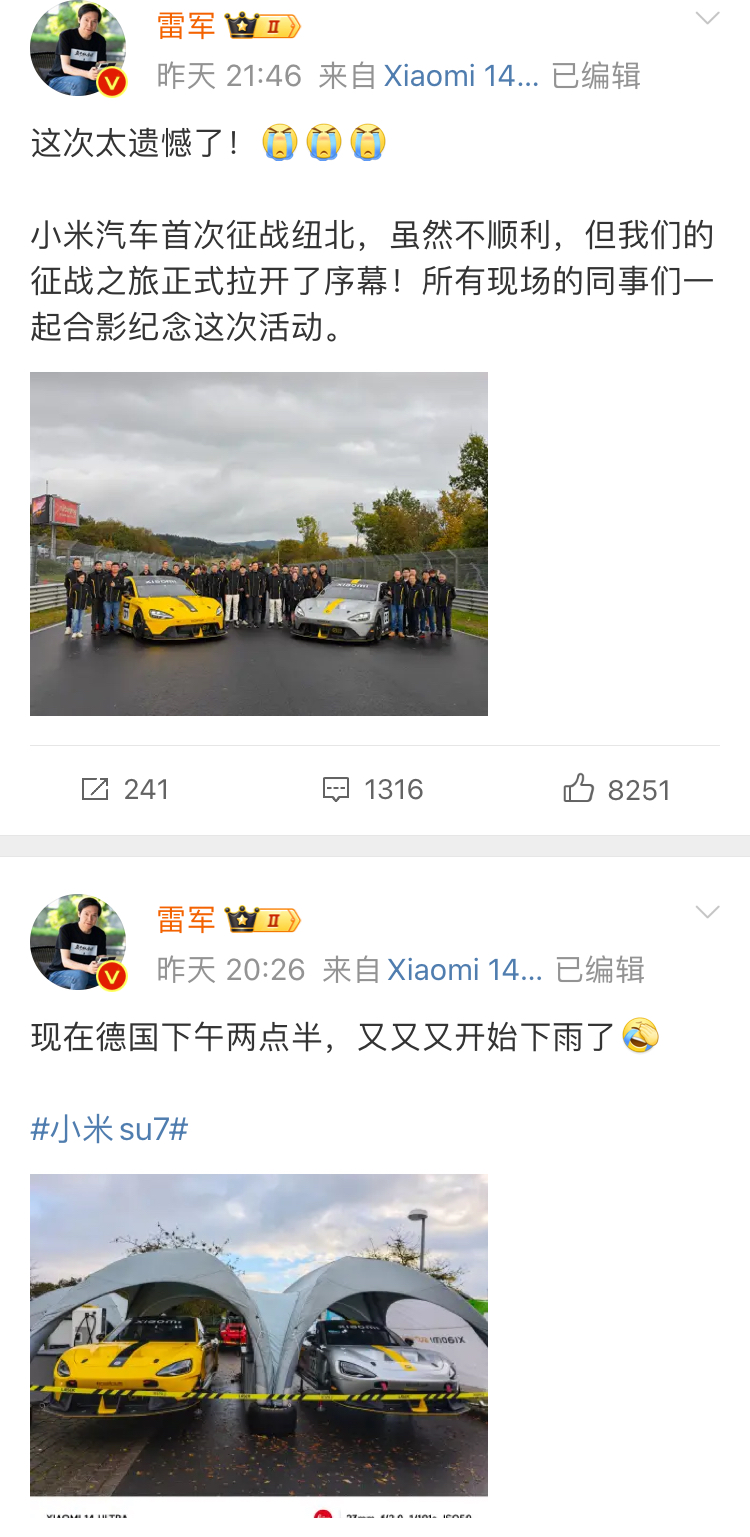Open 雷军's username on the 20:26 post
Image resolution: width=750 pixels, height=1537 pixels.
coord(186,919)
